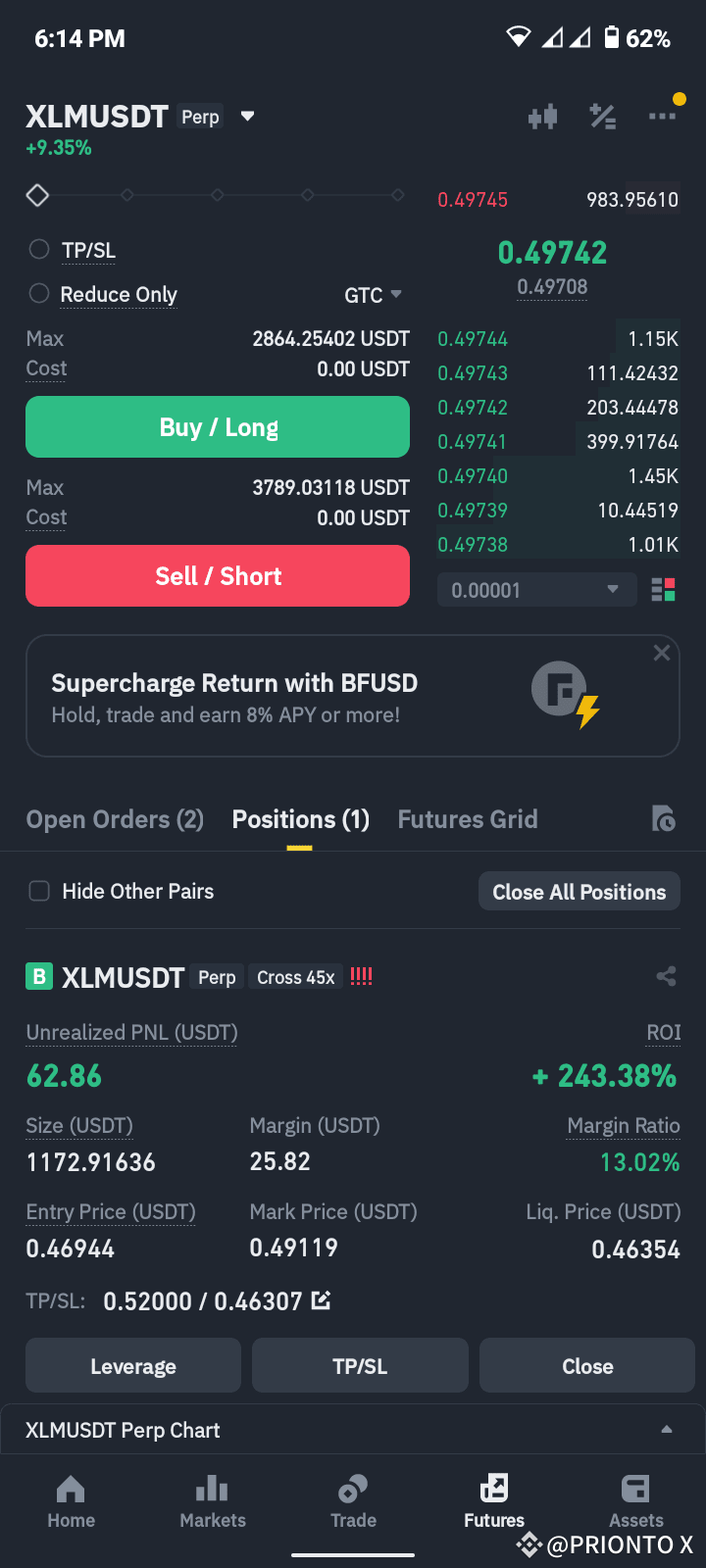The image size is (706, 1568).
Task: Enable the TP/SL order option
Action: pyautogui.click(x=39, y=249)
